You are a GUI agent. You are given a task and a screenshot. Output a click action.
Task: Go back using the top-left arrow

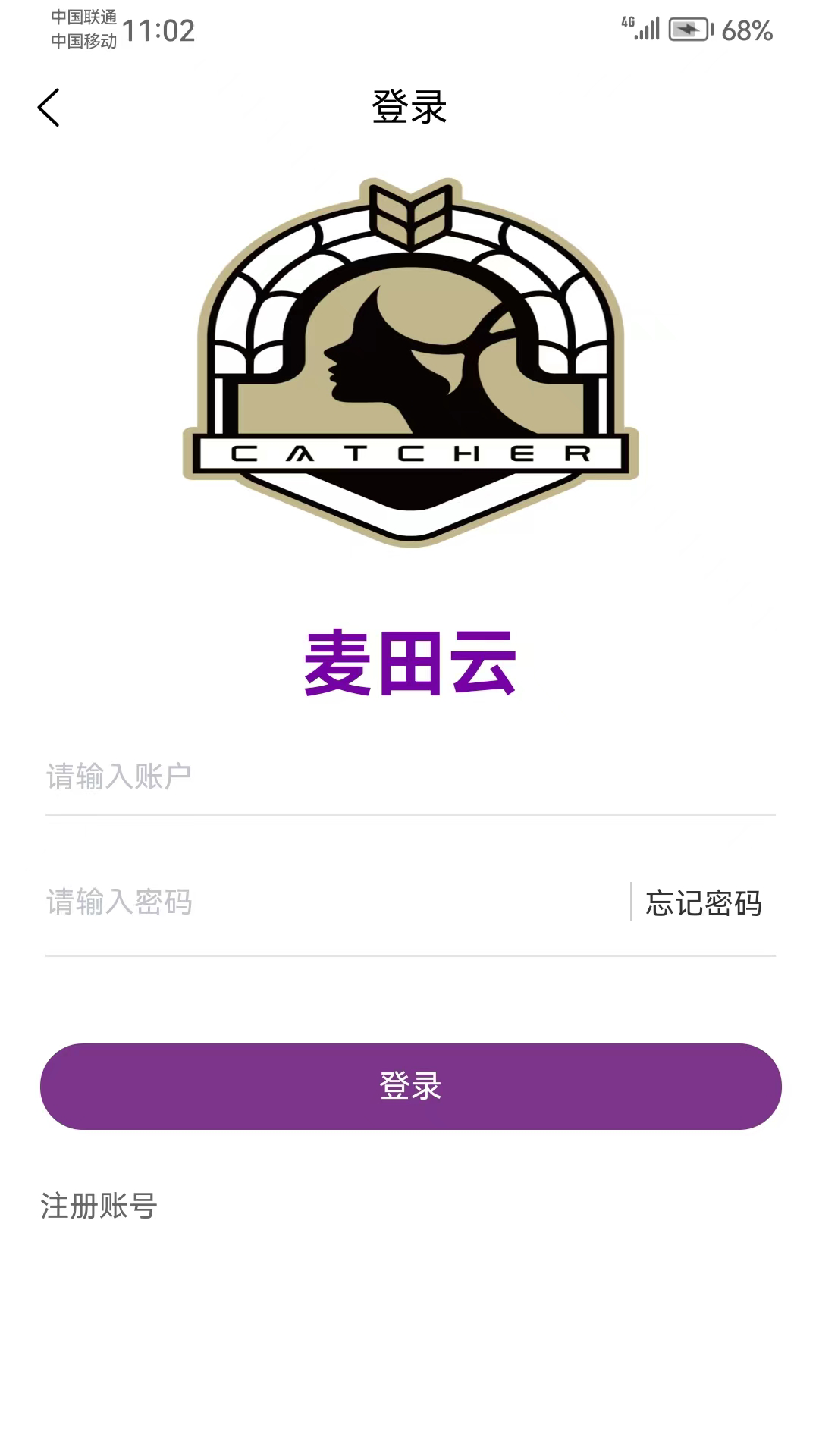coord(49,108)
